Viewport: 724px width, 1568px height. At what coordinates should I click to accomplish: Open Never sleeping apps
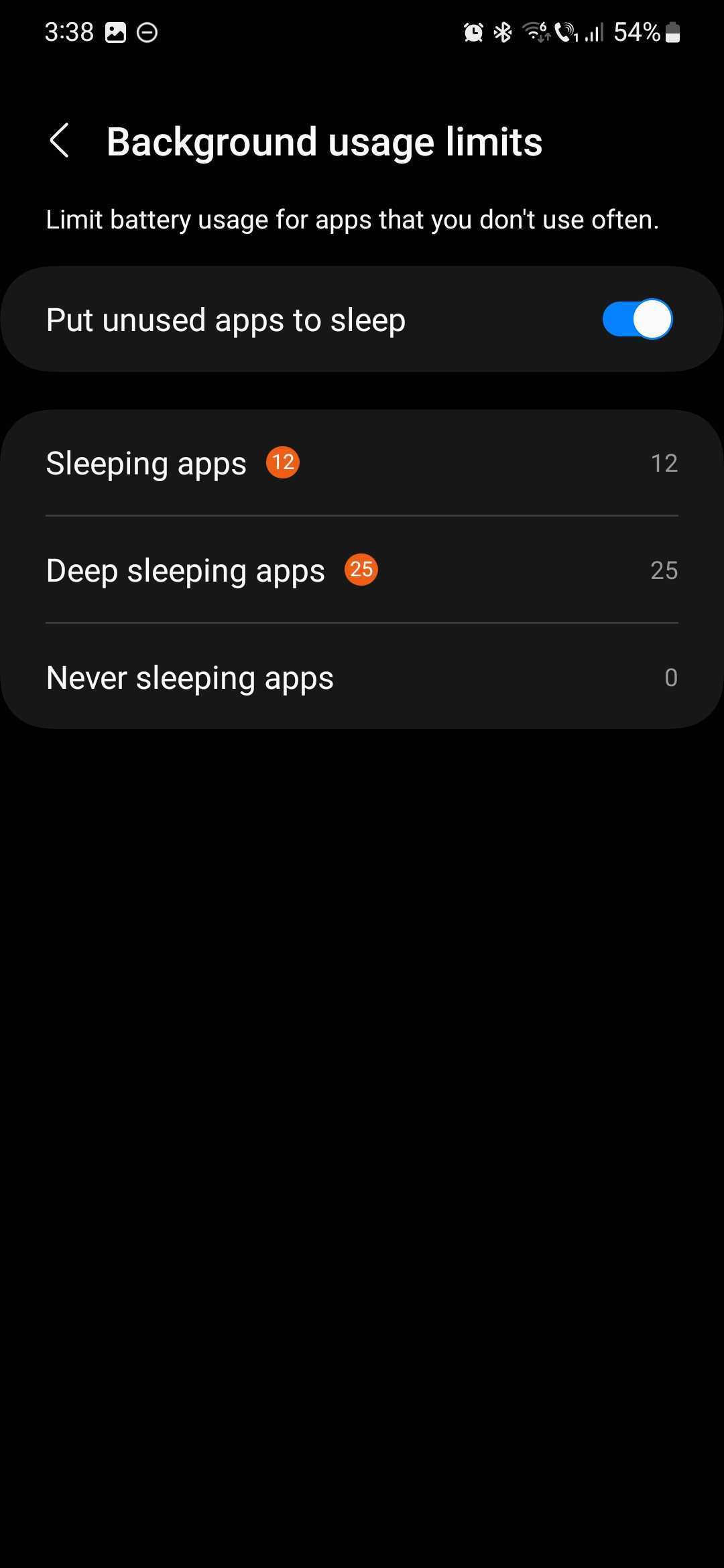(x=362, y=677)
